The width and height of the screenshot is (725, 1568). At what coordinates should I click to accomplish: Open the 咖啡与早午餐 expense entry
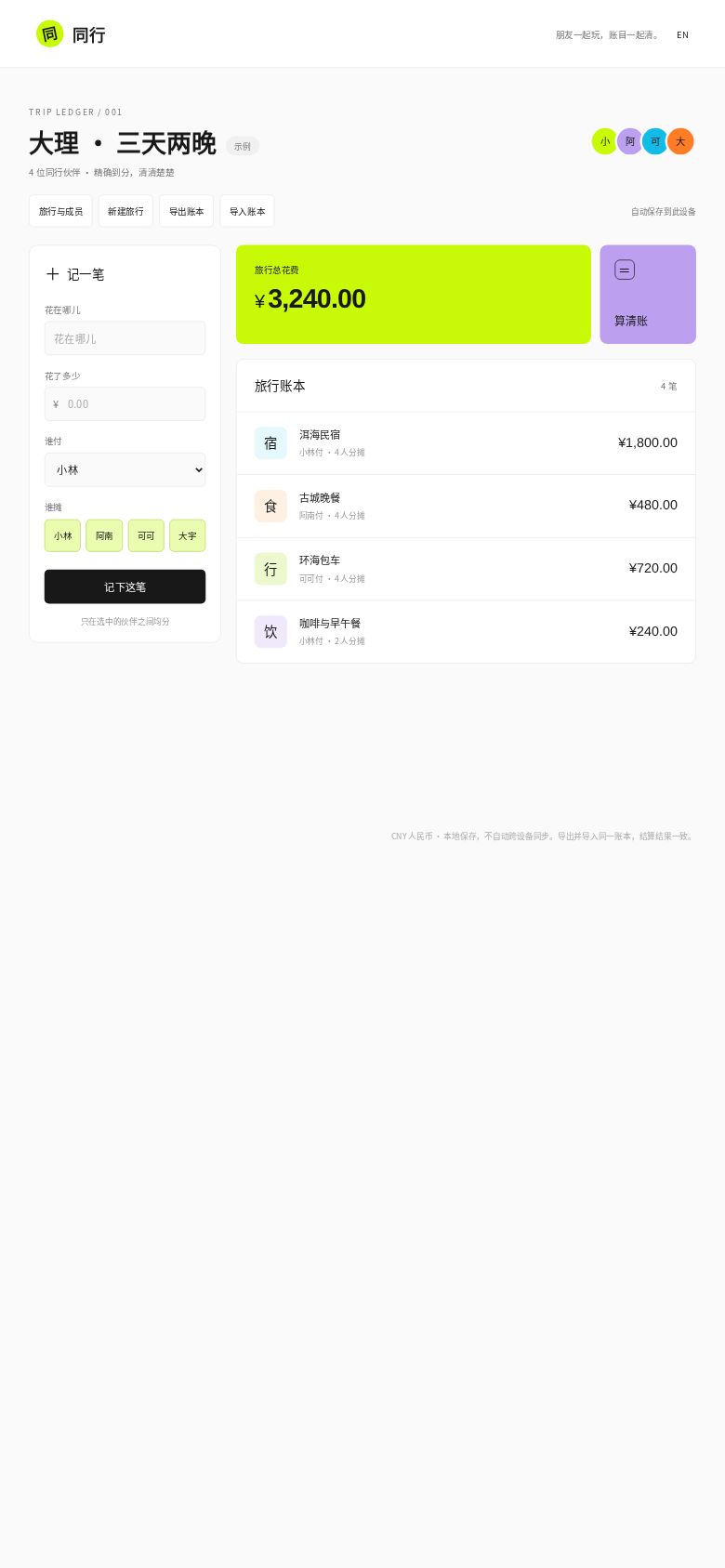click(466, 631)
